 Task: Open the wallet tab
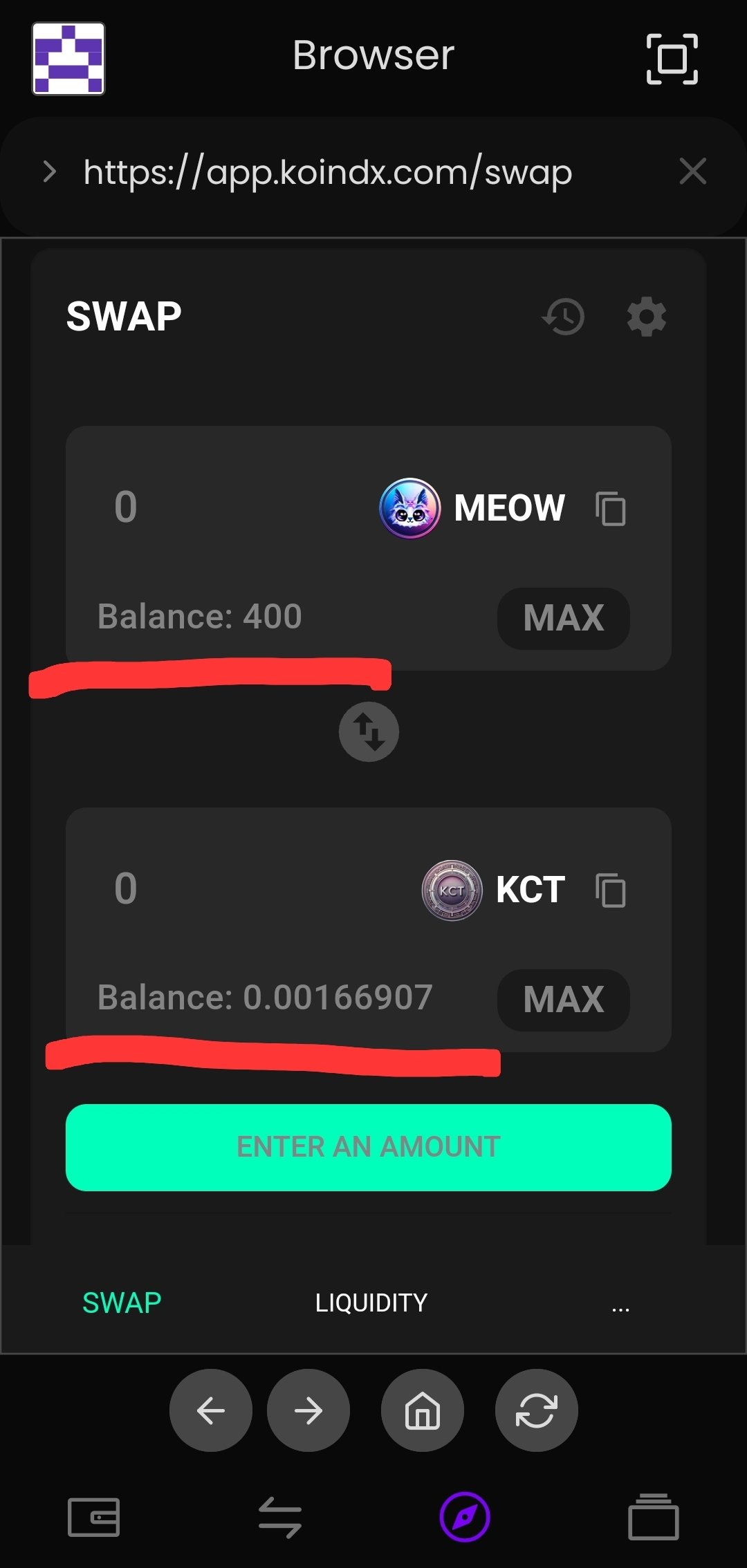93,1518
